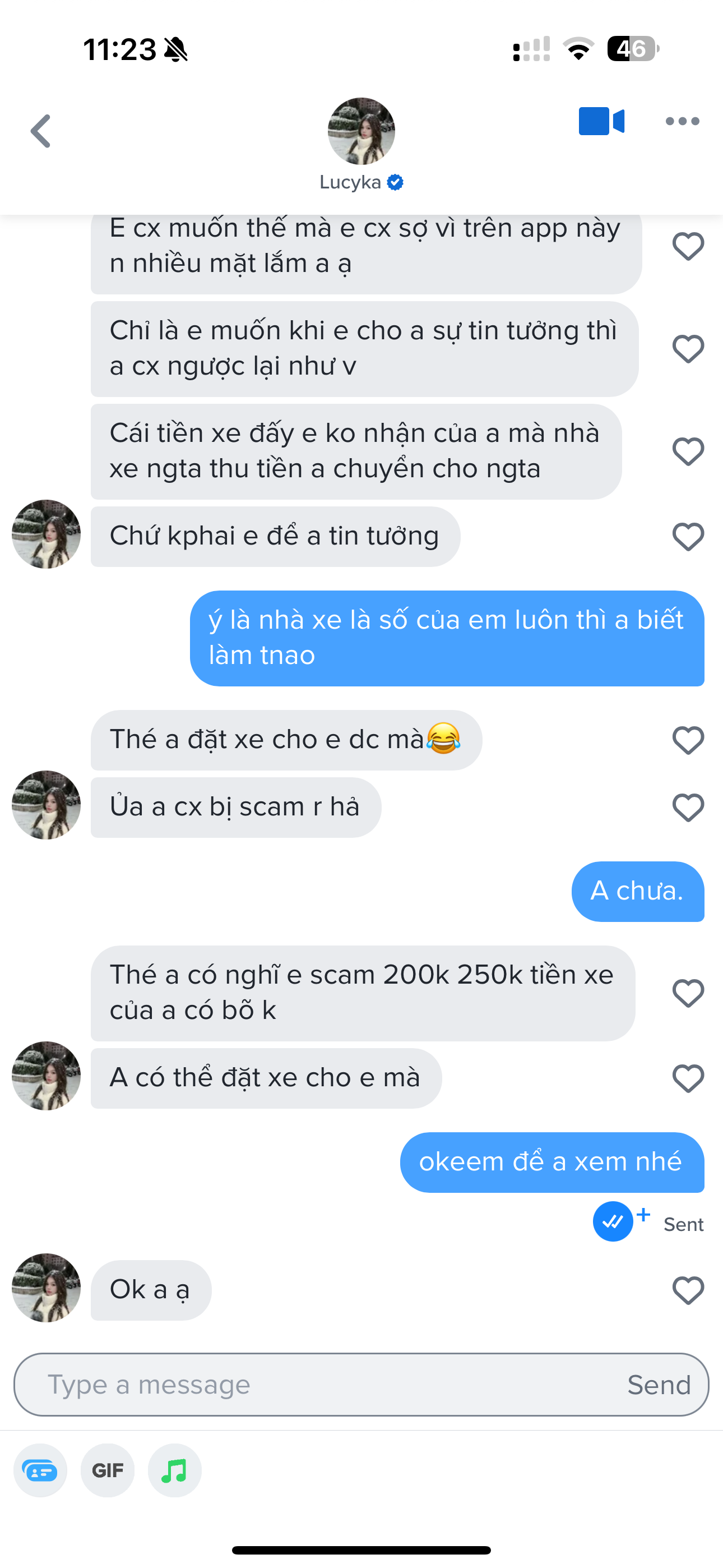
Task: Heart the message 'Thé a đặt xe cho e dc mà'
Action: [688, 740]
